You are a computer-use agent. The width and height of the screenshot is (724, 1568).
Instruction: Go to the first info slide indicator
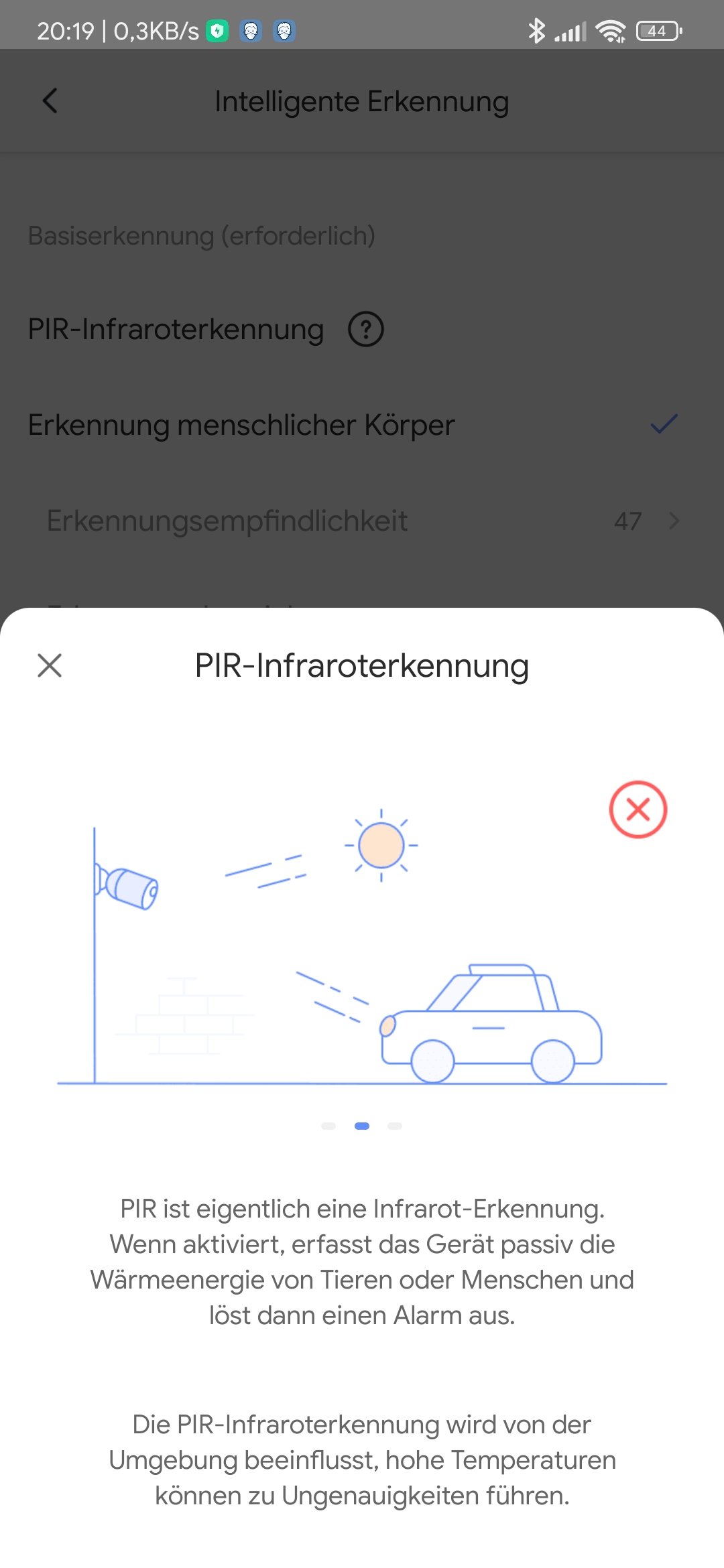328,1126
